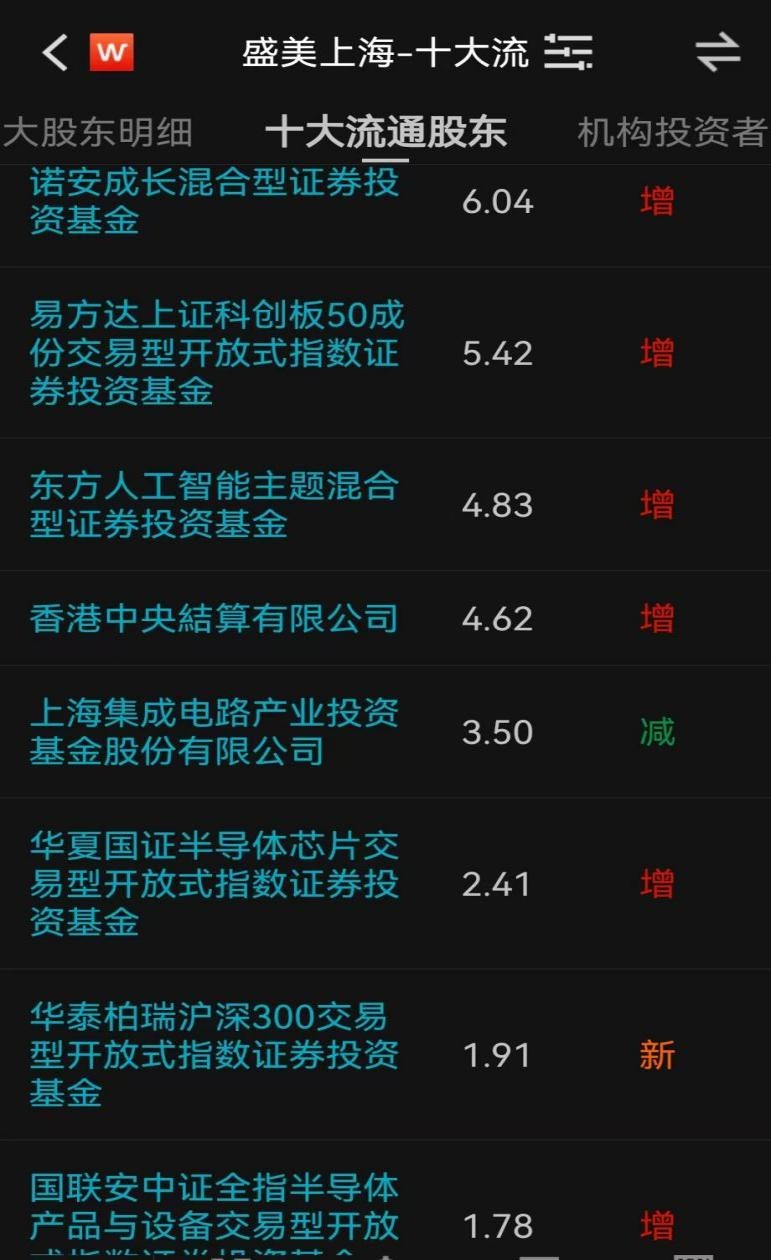The height and width of the screenshot is (1260, 771).
Task: Open 易方达上证科创板50成份 fund details
Action: pos(216,353)
